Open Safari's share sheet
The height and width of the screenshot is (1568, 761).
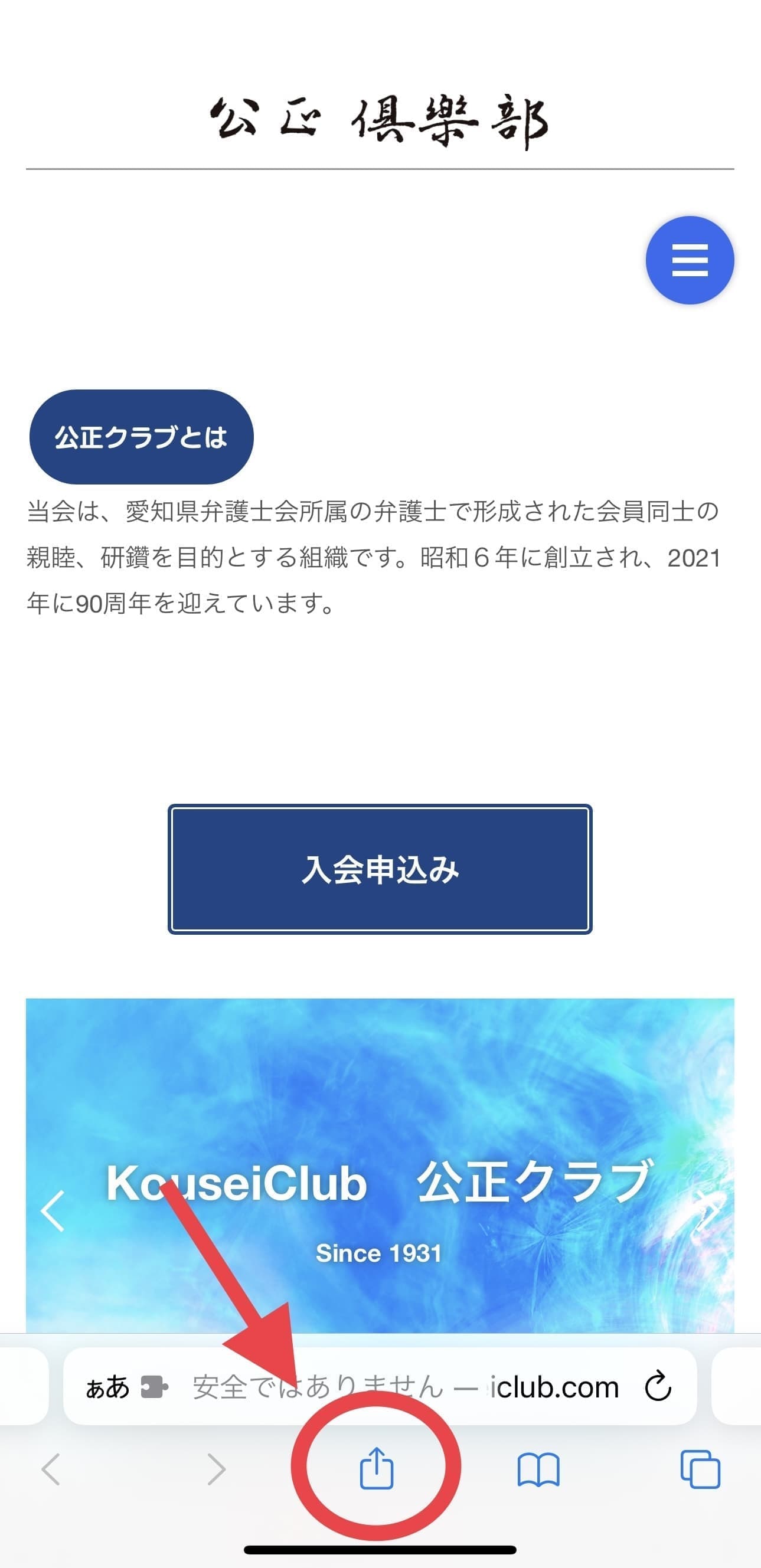(x=376, y=1469)
